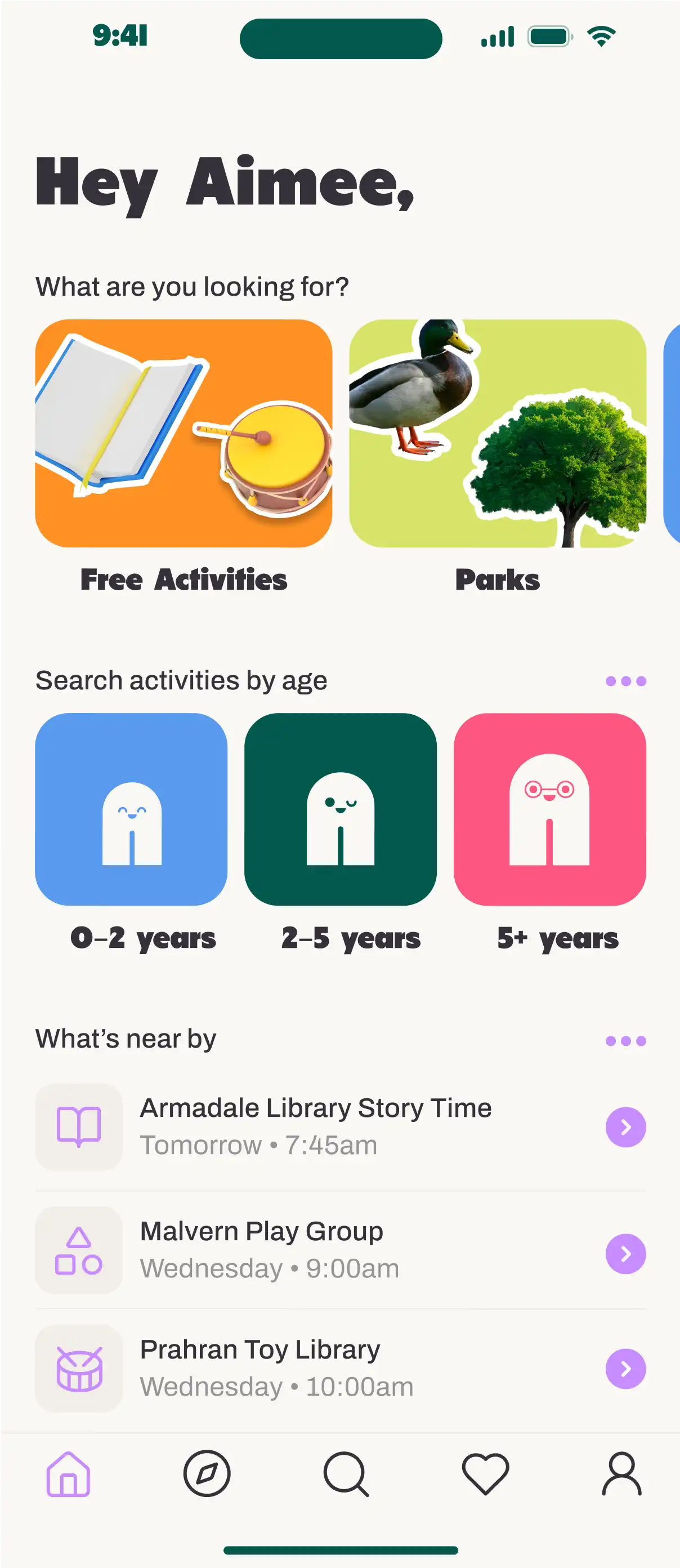Viewport: 680px width, 1568px height.
Task: Open more options for What's near by
Action: (626, 1041)
